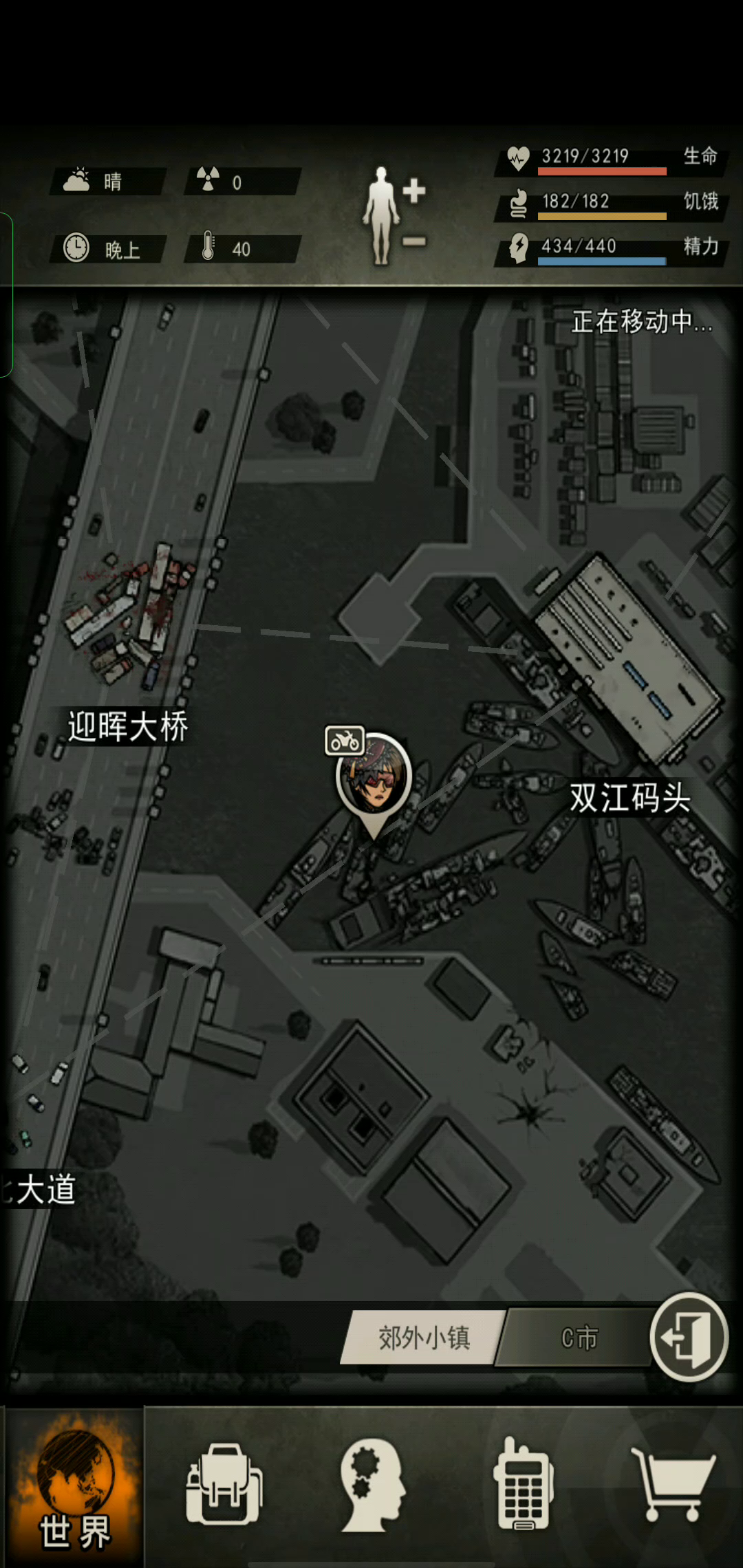Viewport: 743px width, 1568px height.
Task: Open the walkie-talkie radio tab
Action: point(523,1485)
